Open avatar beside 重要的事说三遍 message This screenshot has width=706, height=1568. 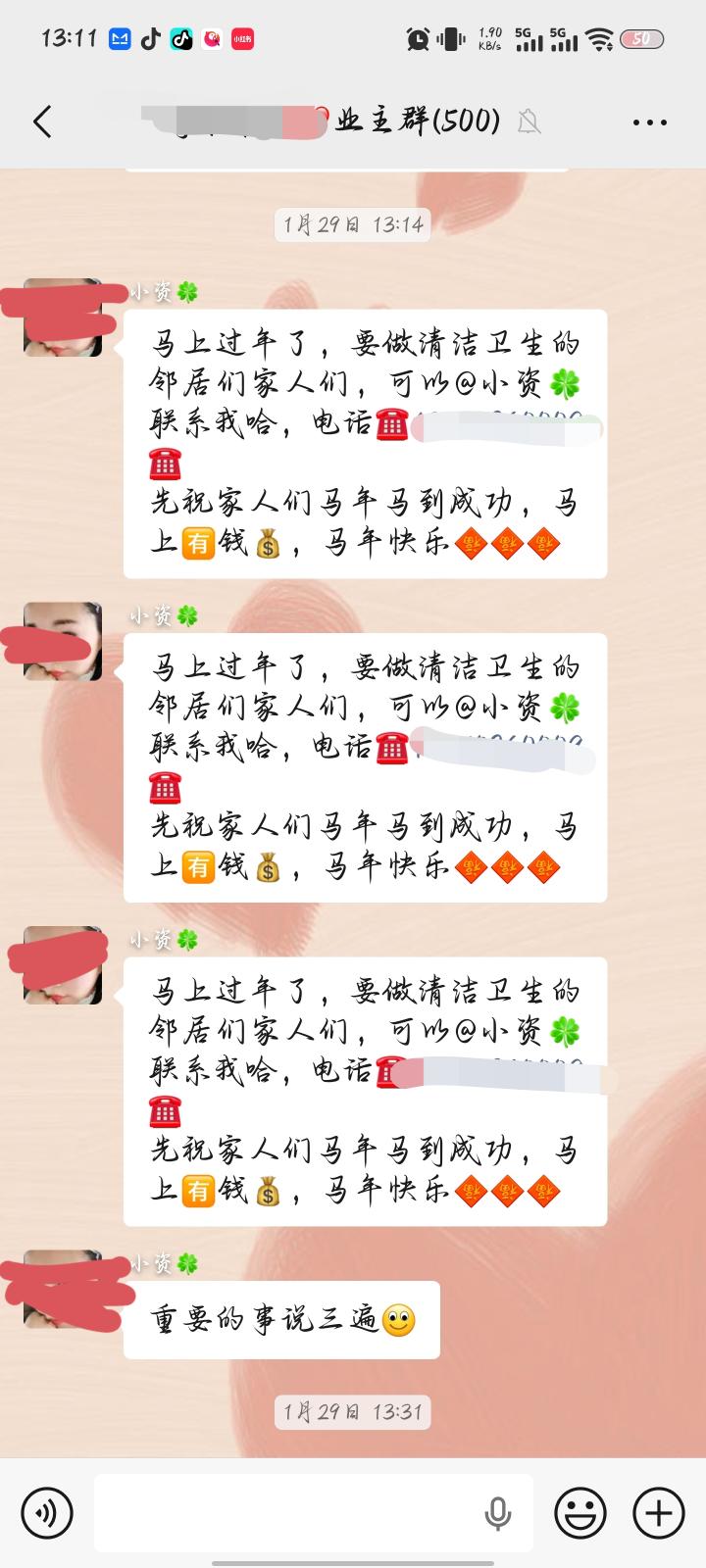pyautogui.click(x=63, y=1289)
